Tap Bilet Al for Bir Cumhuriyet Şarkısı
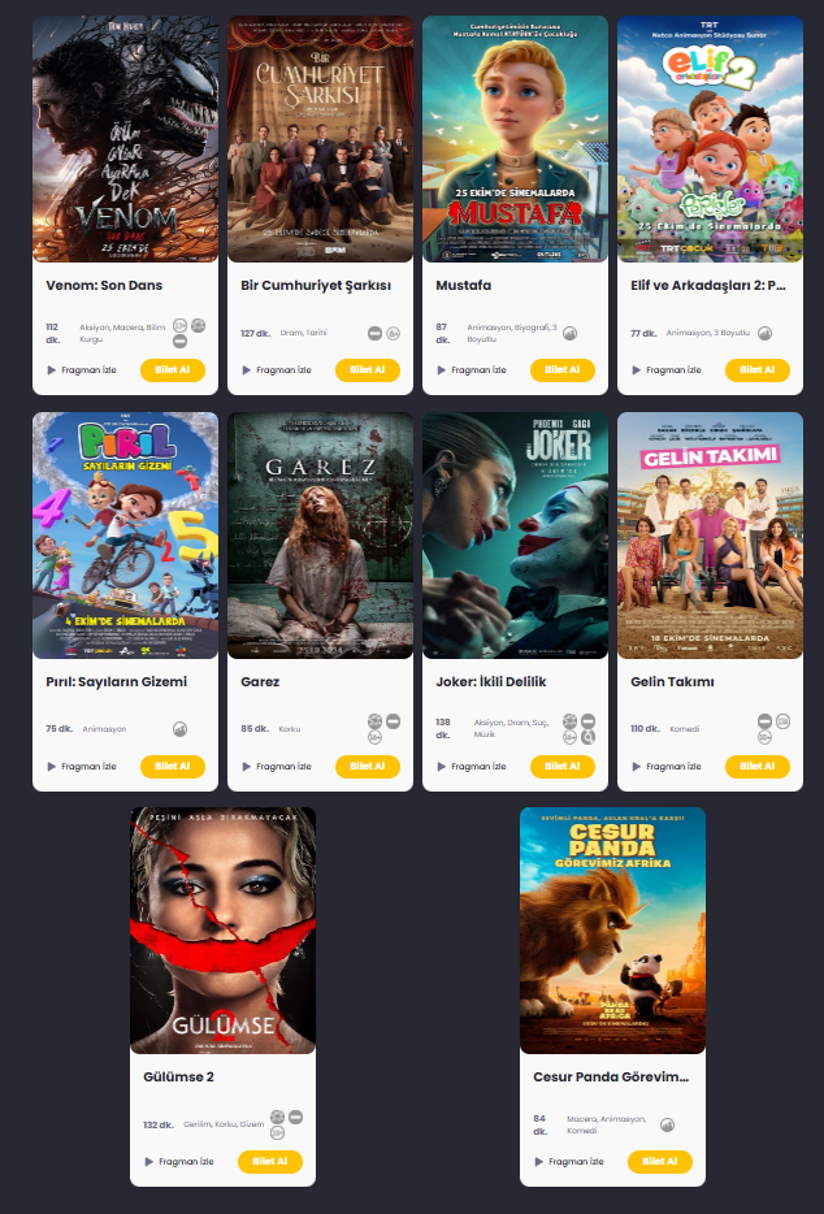The image size is (824, 1214). tap(367, 370)
